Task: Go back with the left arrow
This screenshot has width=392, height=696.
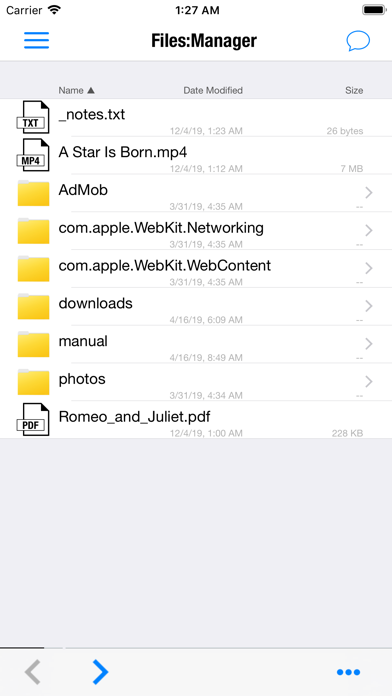Action: [x=32, y=672]
